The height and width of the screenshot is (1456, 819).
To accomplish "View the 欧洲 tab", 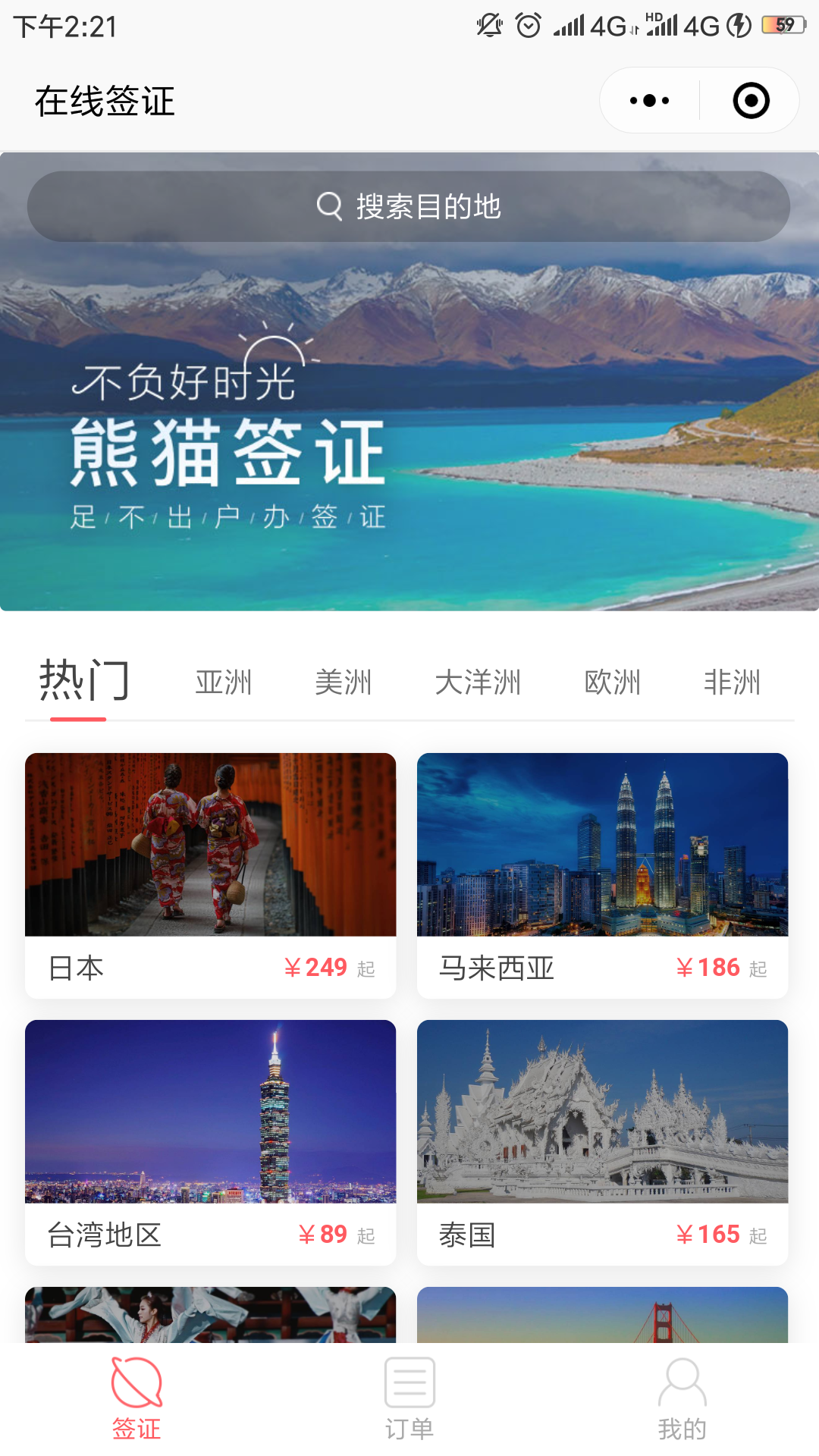I will 613,682.
